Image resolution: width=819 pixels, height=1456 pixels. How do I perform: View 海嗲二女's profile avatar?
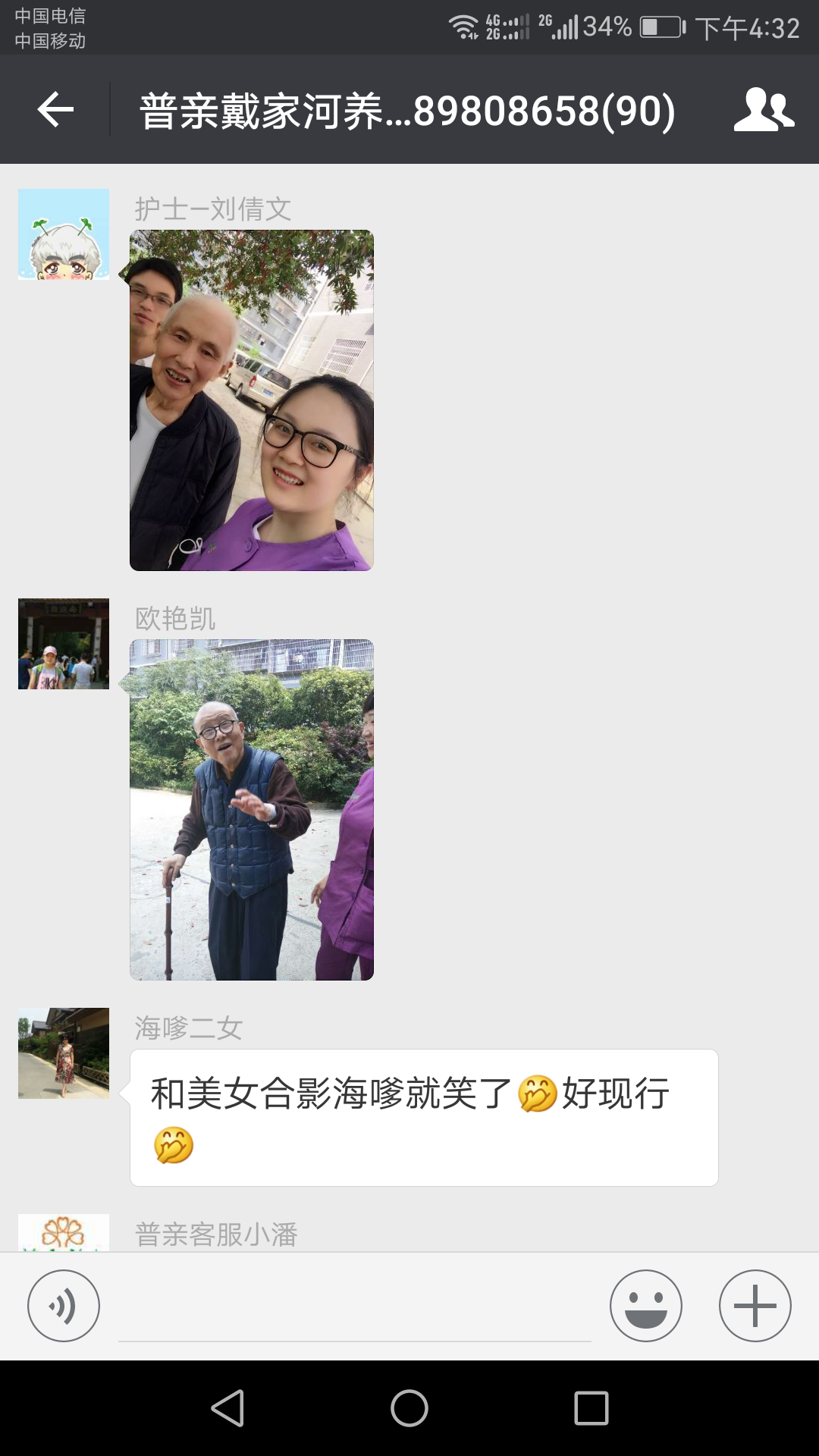[64, 1053]
